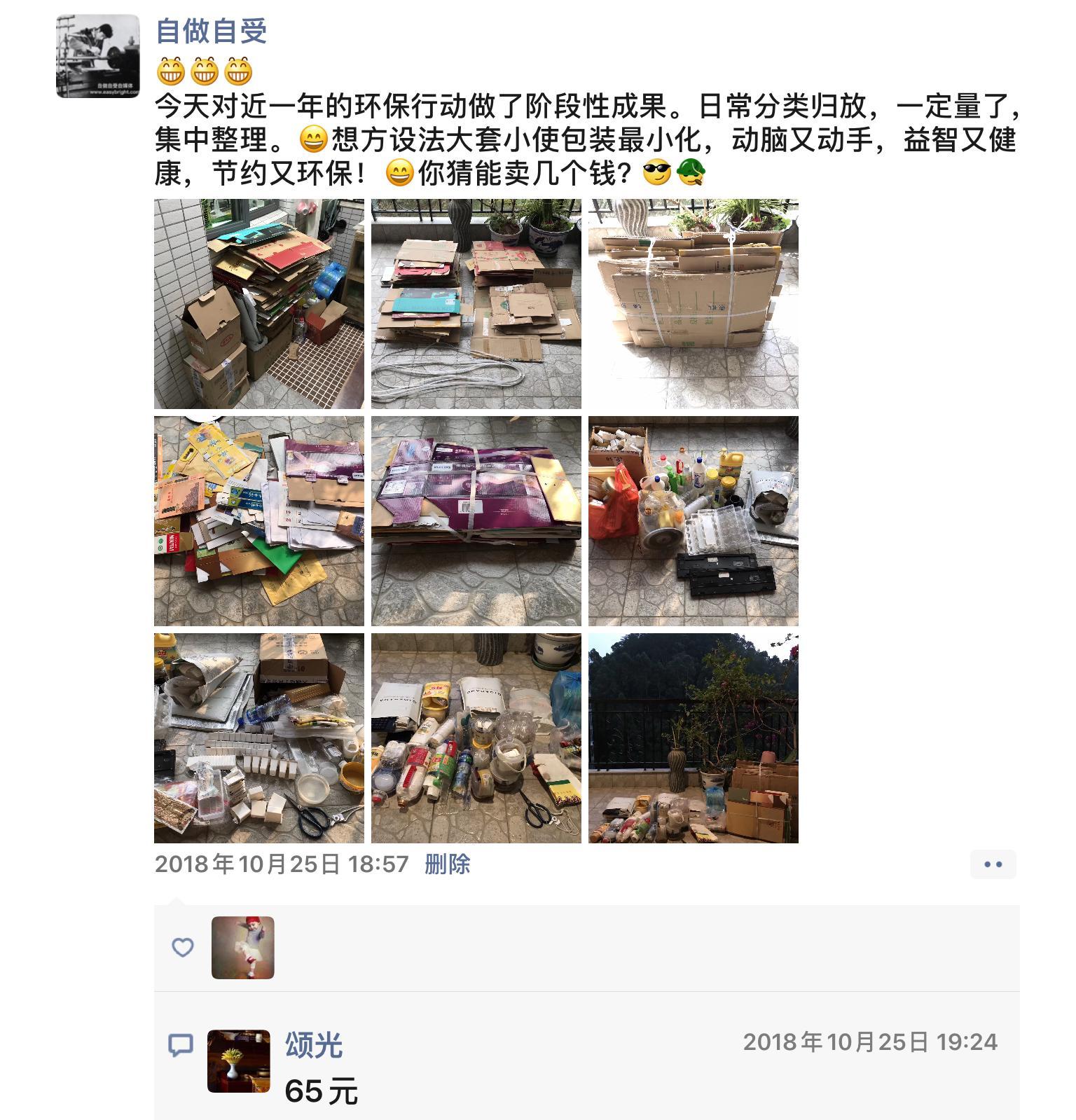Reply to 颂光's comment 65元
The image size is (1076, 1120).
click(x=321, y=1091)
